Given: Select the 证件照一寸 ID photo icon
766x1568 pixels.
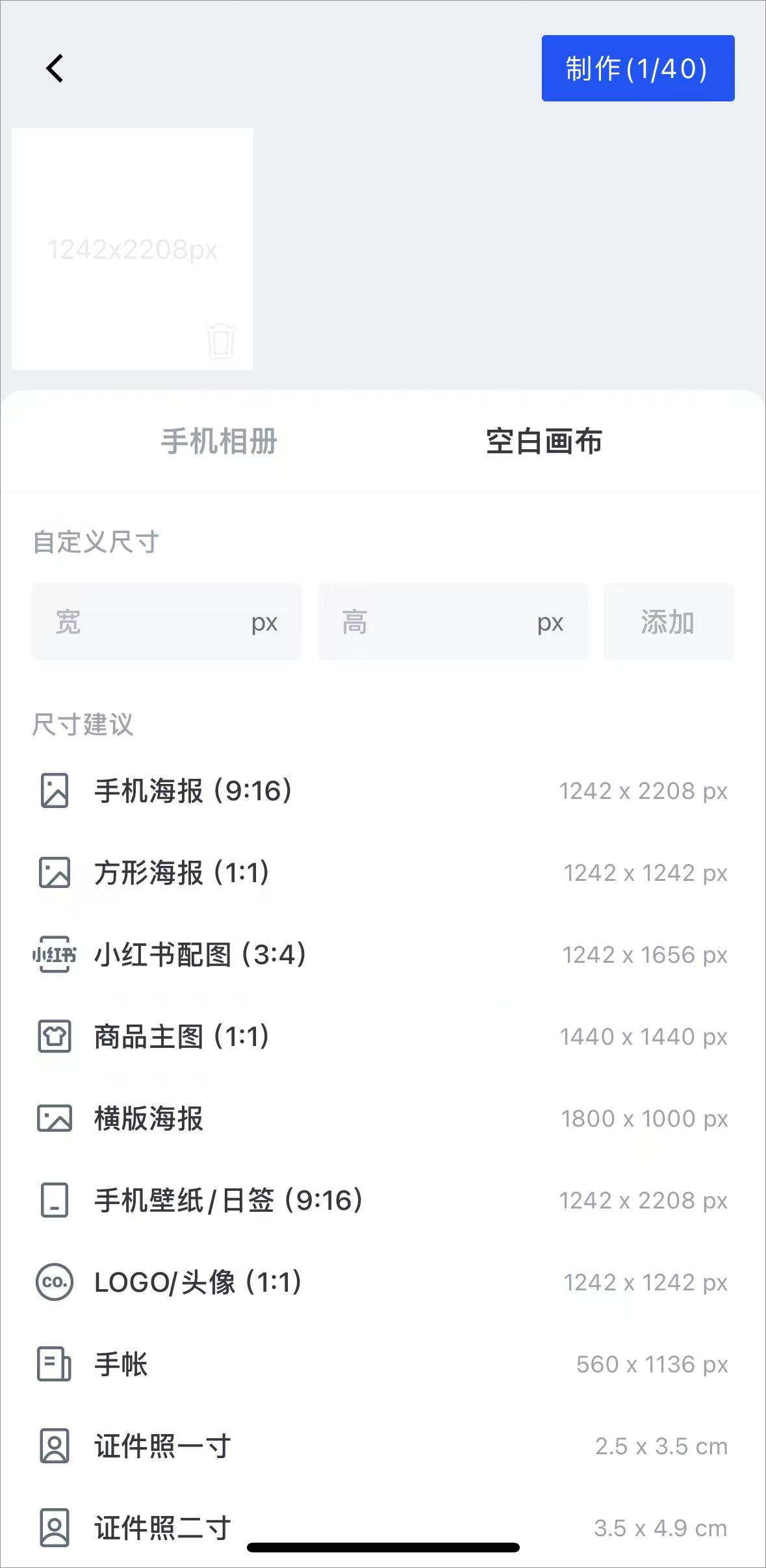Looking at the screenshot, I should tap(55, 1446).
